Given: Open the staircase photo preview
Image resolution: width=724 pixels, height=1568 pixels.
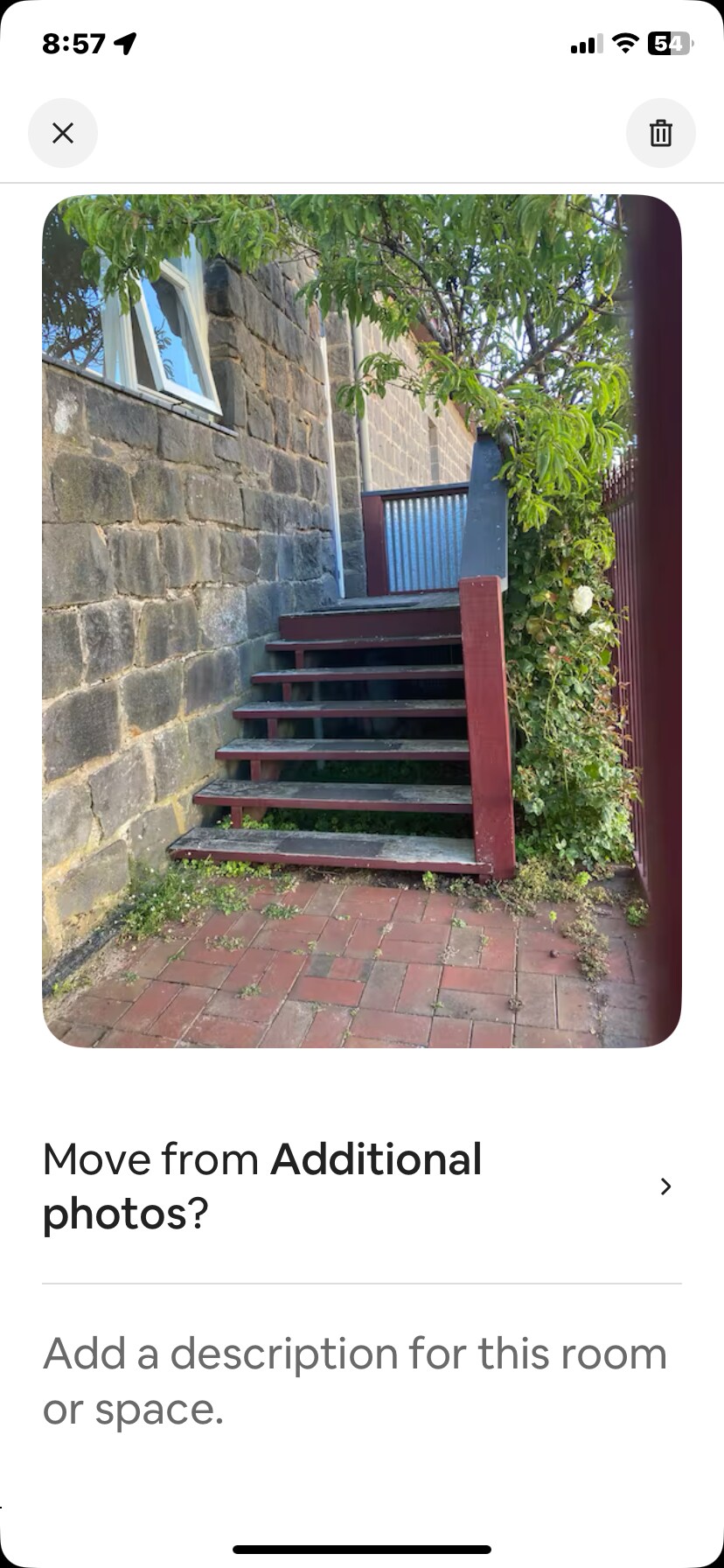Looking at the screenshot, I should tap(361, 619).
